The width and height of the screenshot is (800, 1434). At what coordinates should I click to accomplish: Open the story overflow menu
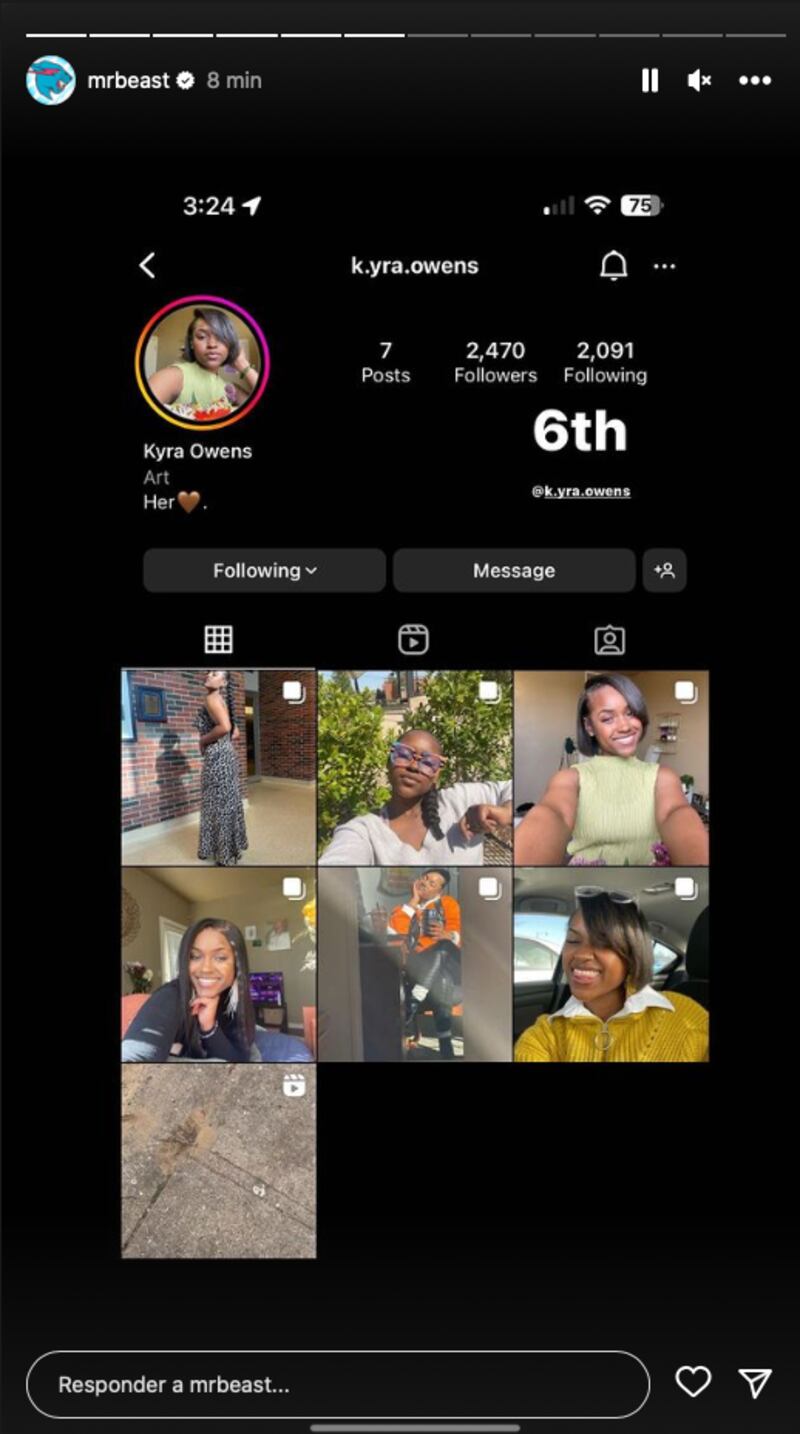pyautogui.click(x=755, y=81)
